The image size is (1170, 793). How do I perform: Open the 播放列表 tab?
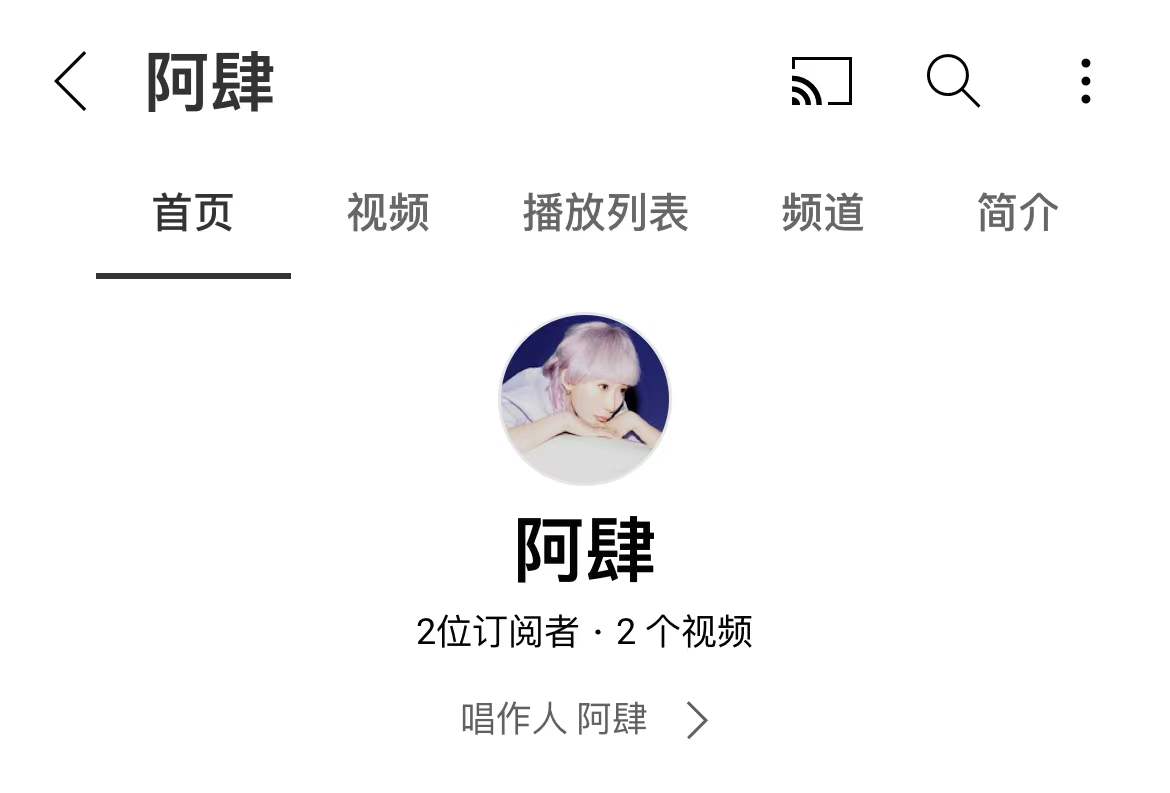pos(605,213)
